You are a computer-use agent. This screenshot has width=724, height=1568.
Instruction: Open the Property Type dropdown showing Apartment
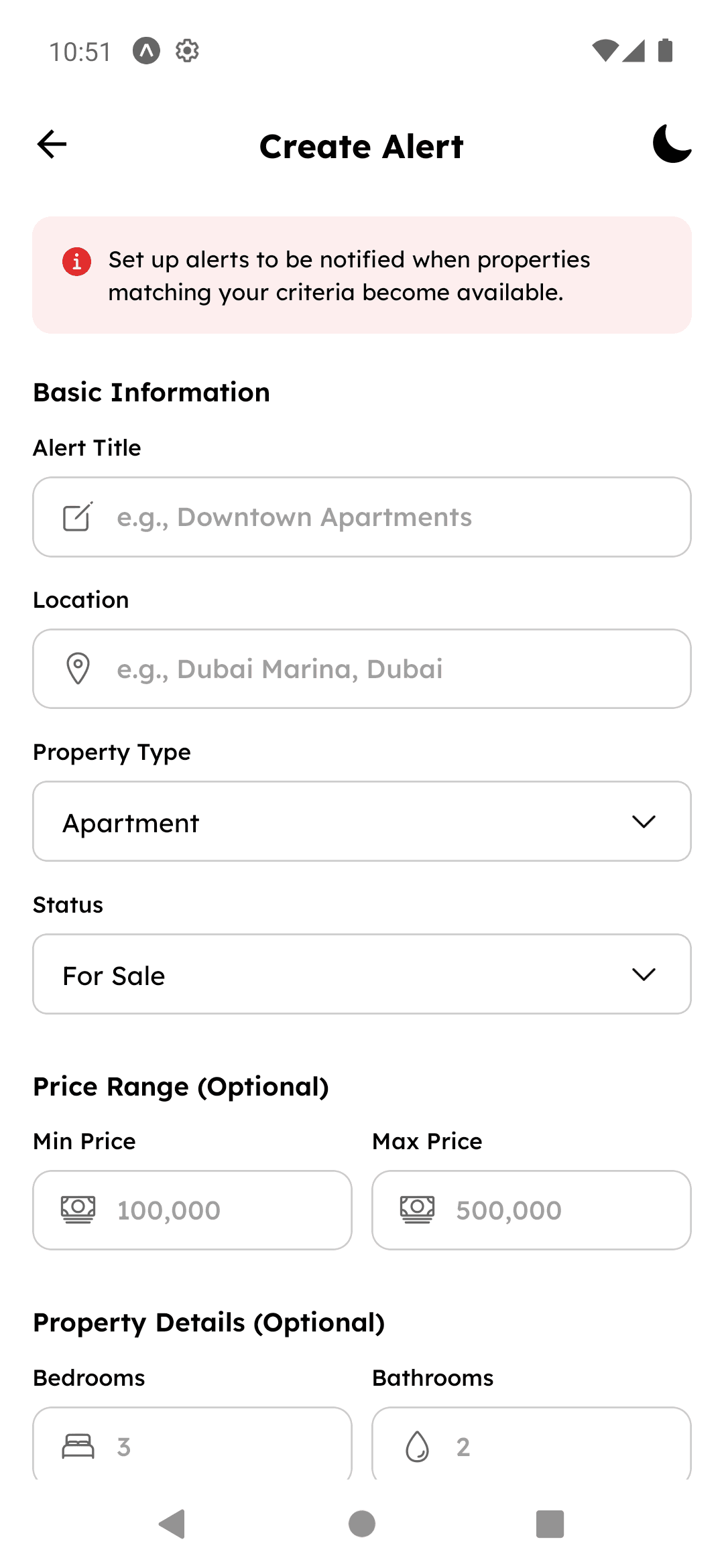(362, 821)
